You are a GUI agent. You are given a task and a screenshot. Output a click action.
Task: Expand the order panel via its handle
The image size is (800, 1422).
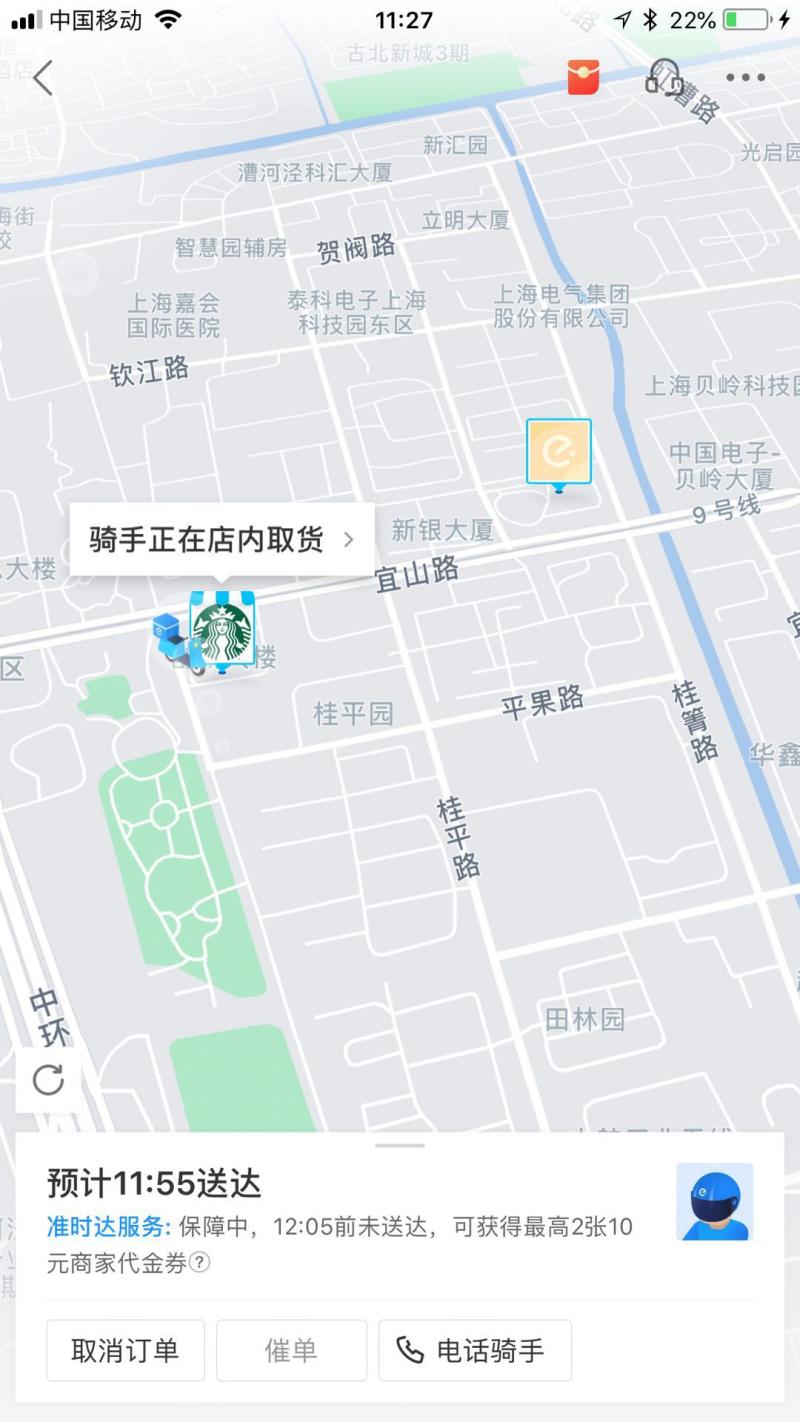tap(401, 1146)
